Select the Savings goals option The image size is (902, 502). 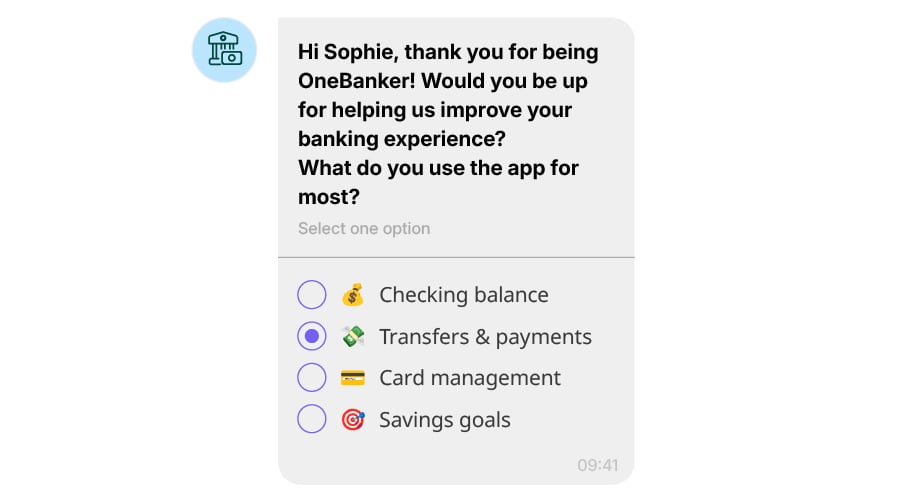pyautogui.click(x=312, y=420)
